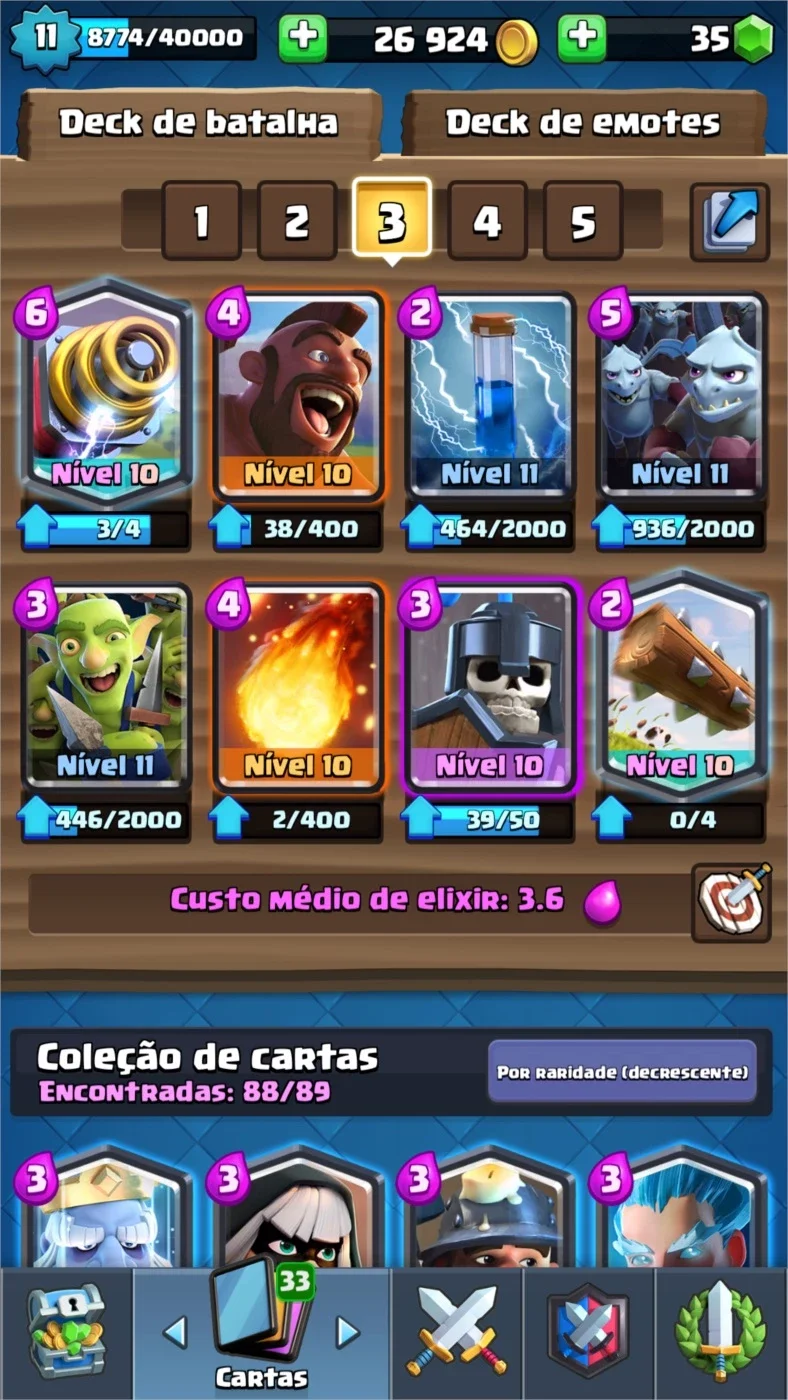Viewport: 788px width, 1400px height.
Task: Open the Sparky card at level 10
Action: coord(106,396)
